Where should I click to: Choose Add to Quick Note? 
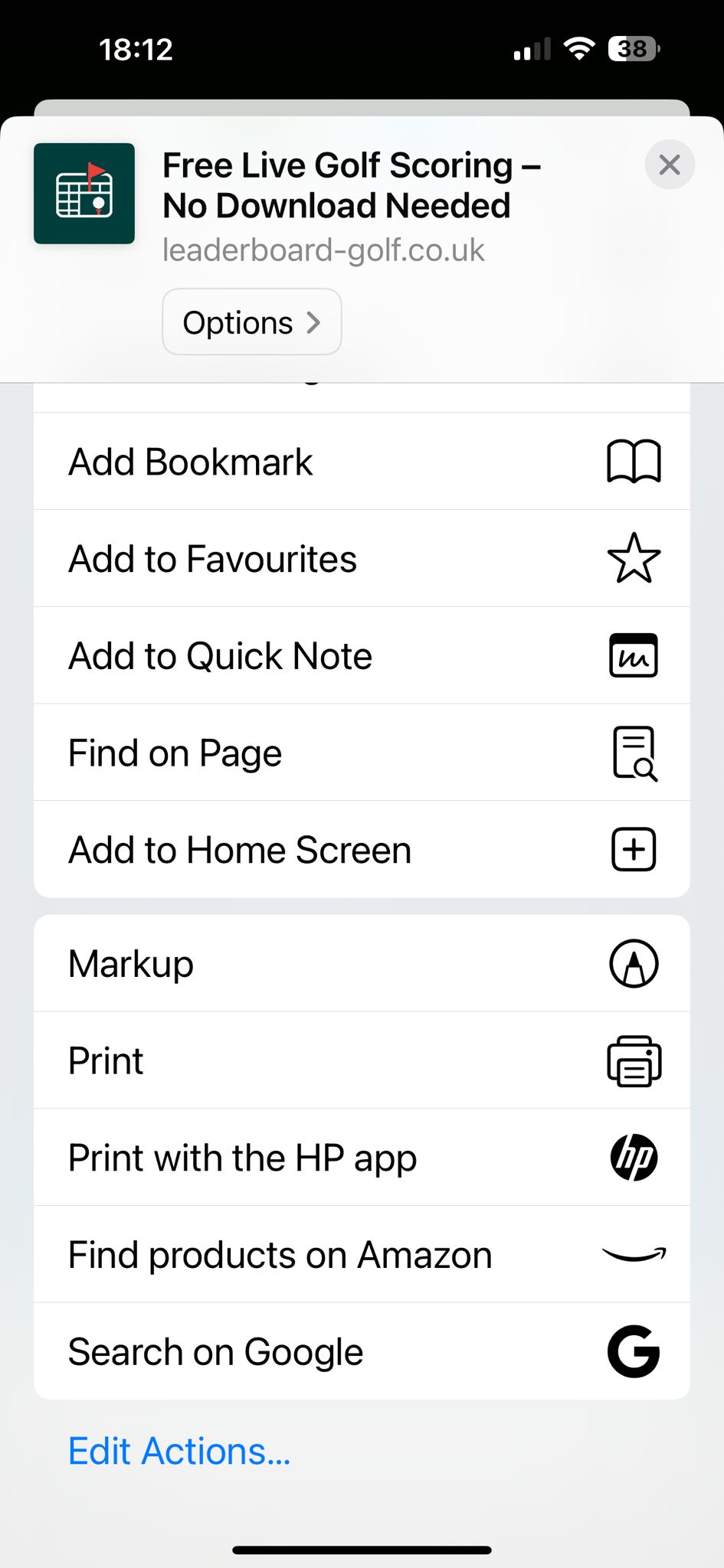pos(362,656)
